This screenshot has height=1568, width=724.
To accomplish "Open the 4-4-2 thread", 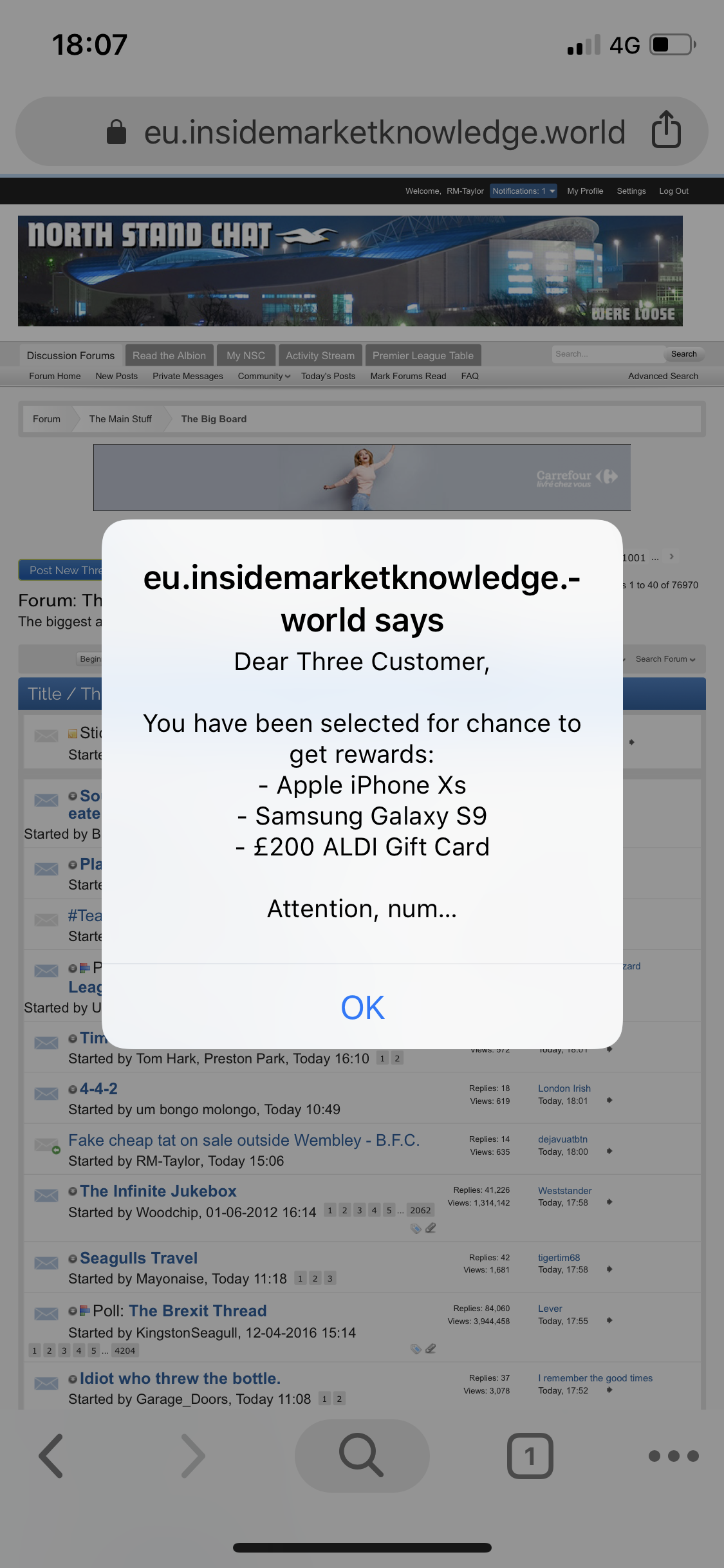I will (x=98, y=1088).
